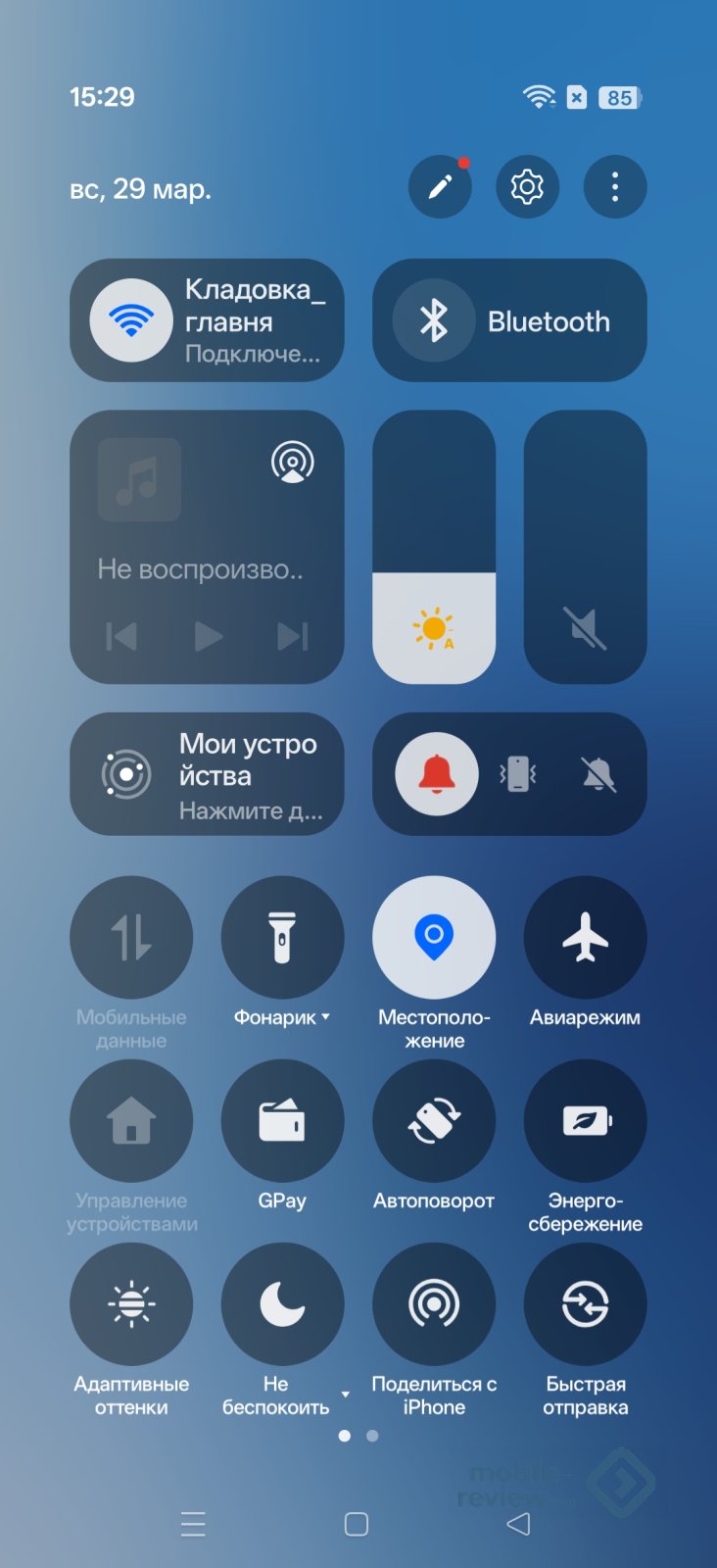
Task: Open GPay wallet tile
Action: click(x=282, y=1121)
